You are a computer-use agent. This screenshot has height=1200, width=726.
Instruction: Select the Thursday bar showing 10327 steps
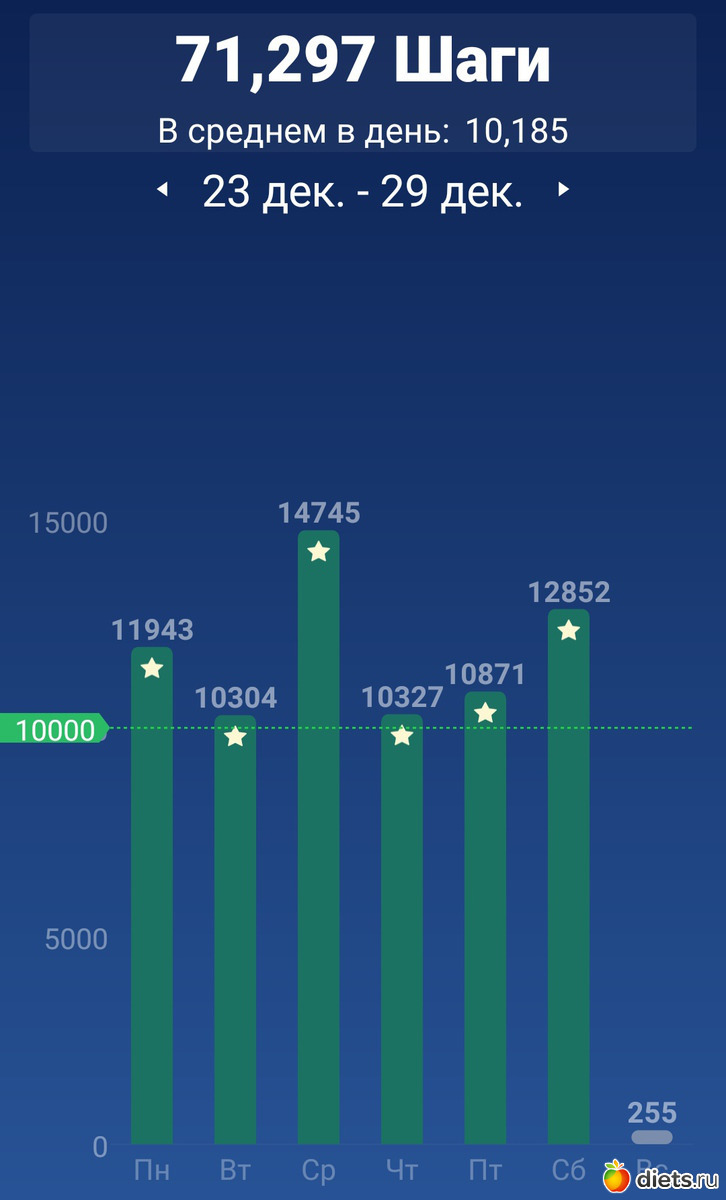pos(402,930)
